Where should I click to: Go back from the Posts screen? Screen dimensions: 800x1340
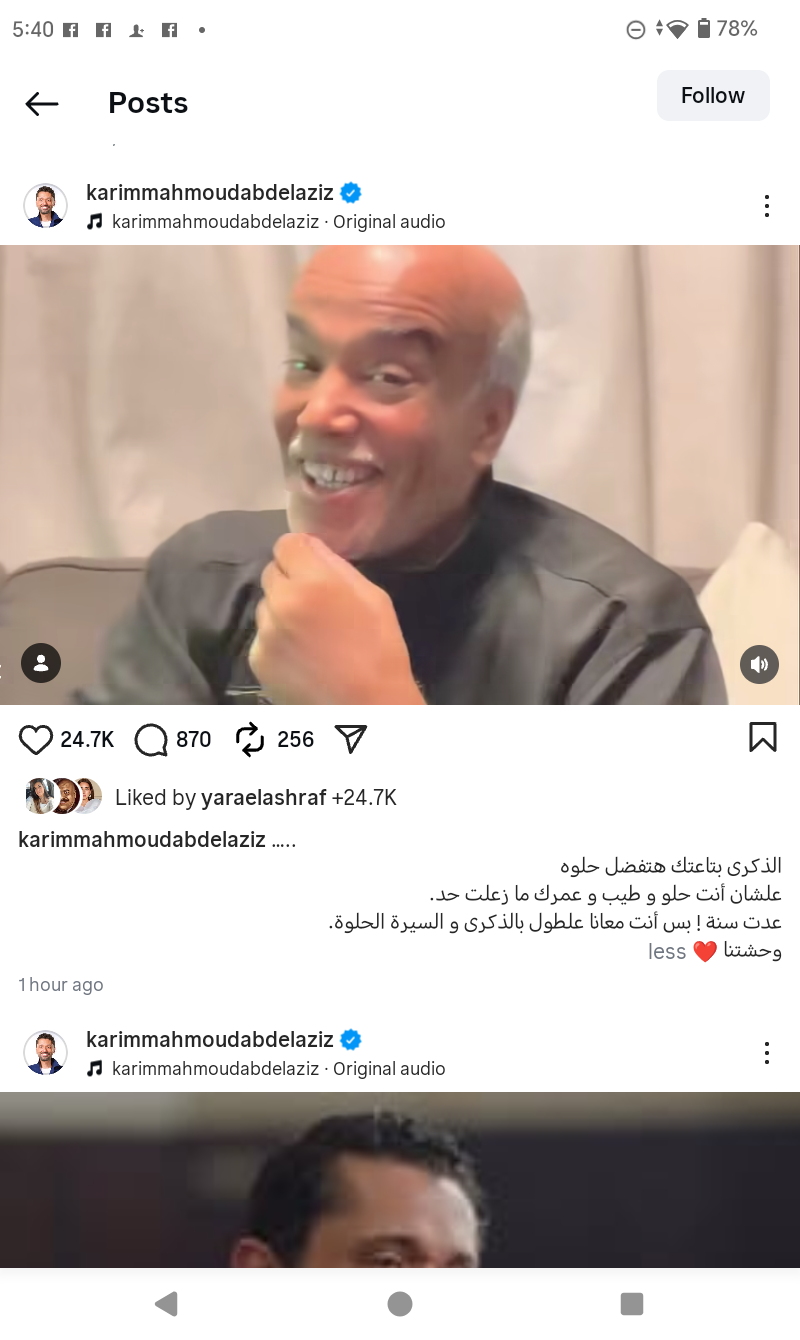[42, 103]
